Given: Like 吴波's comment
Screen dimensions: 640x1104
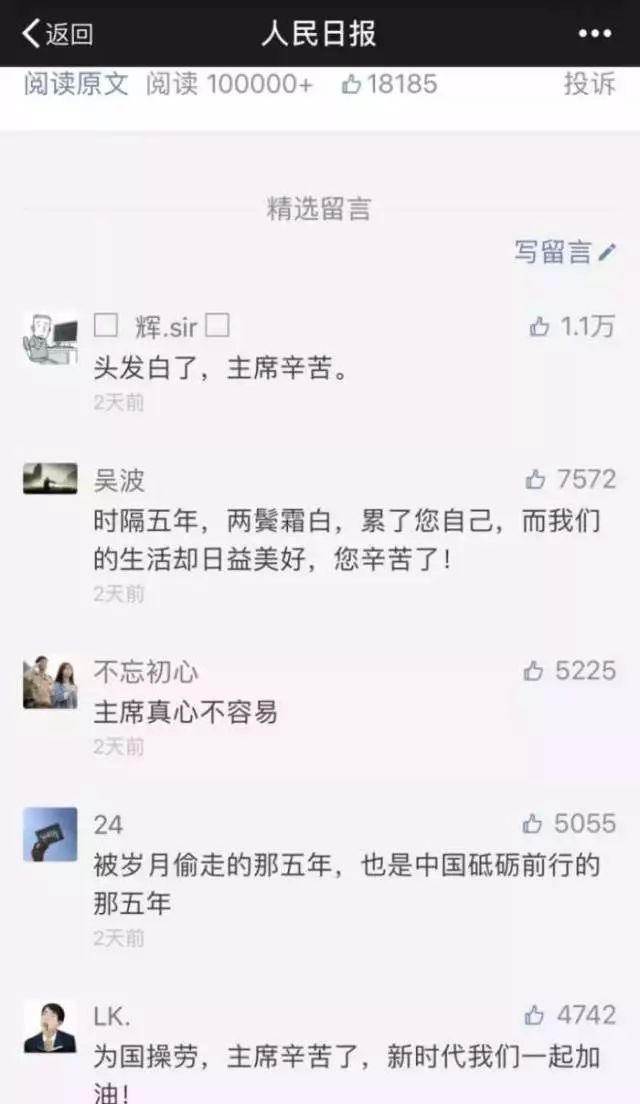Looking at the screenshot, I should [x=570, y=479].
